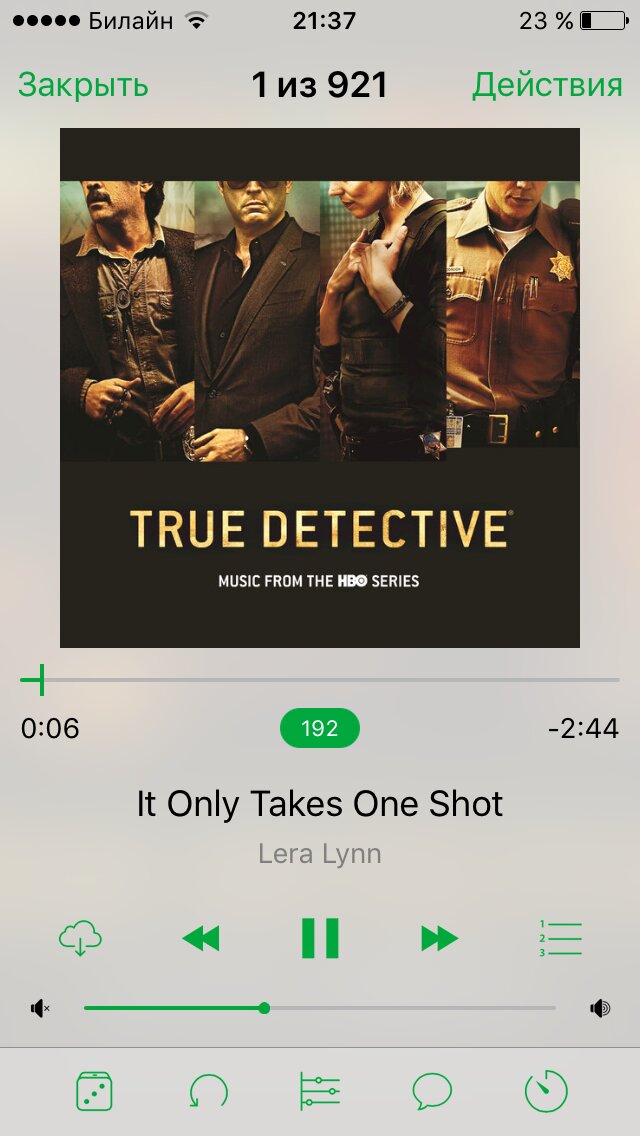Set volume to maximum with loud speaker icon
Viewport: 640px width, 1136px height.
pyautogui.click(x=600, y=1008)
